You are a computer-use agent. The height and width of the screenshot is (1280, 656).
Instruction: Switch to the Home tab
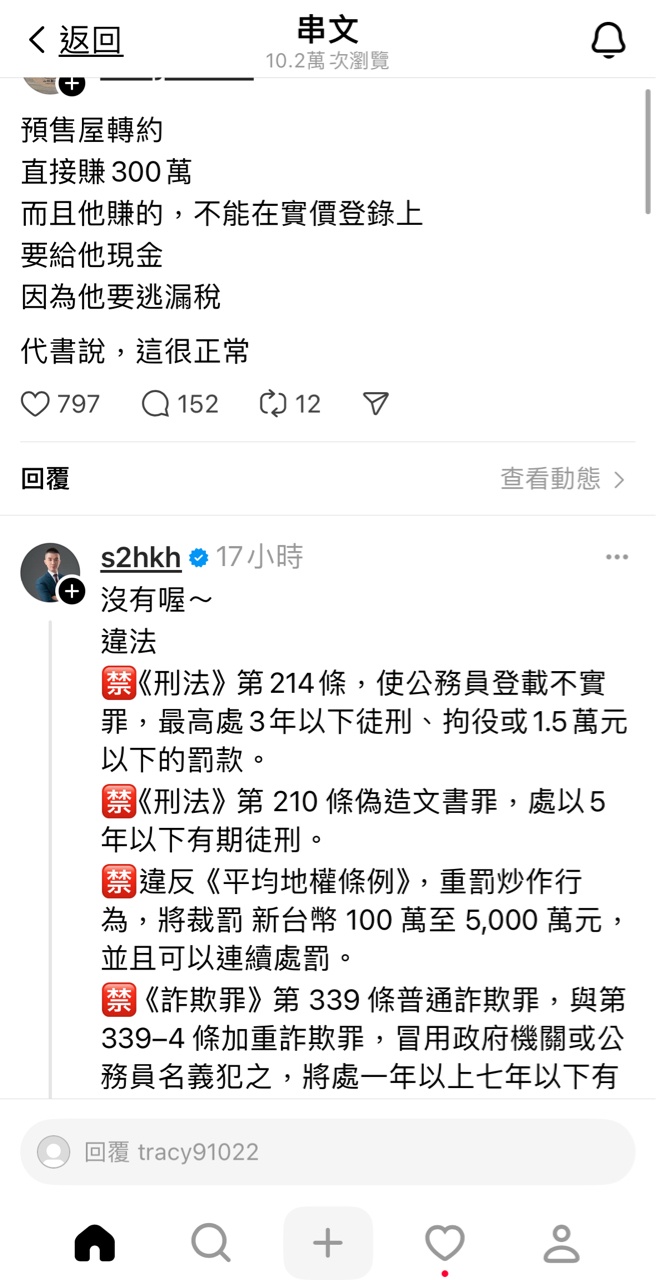pos(95,1243)
